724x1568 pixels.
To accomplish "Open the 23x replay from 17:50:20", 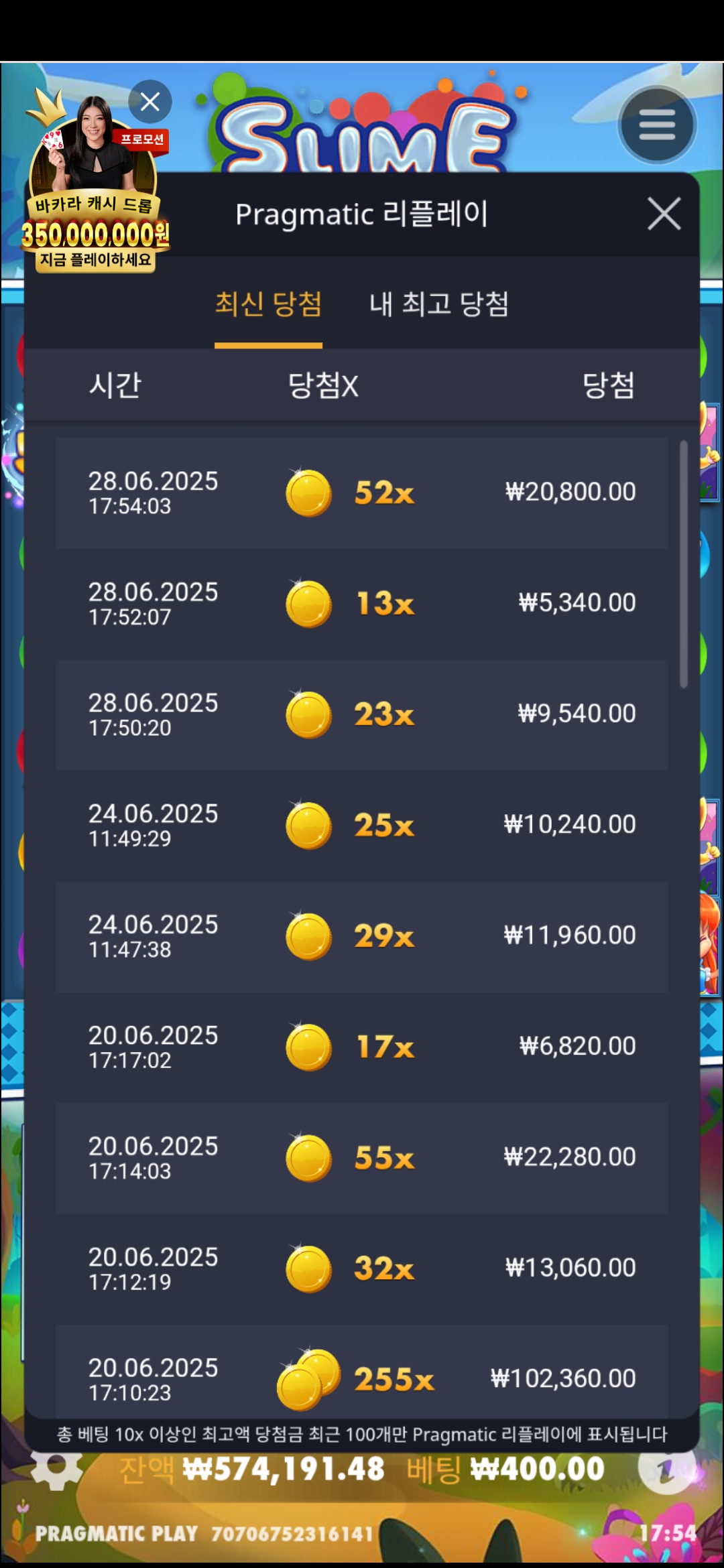I will (362, 714).
